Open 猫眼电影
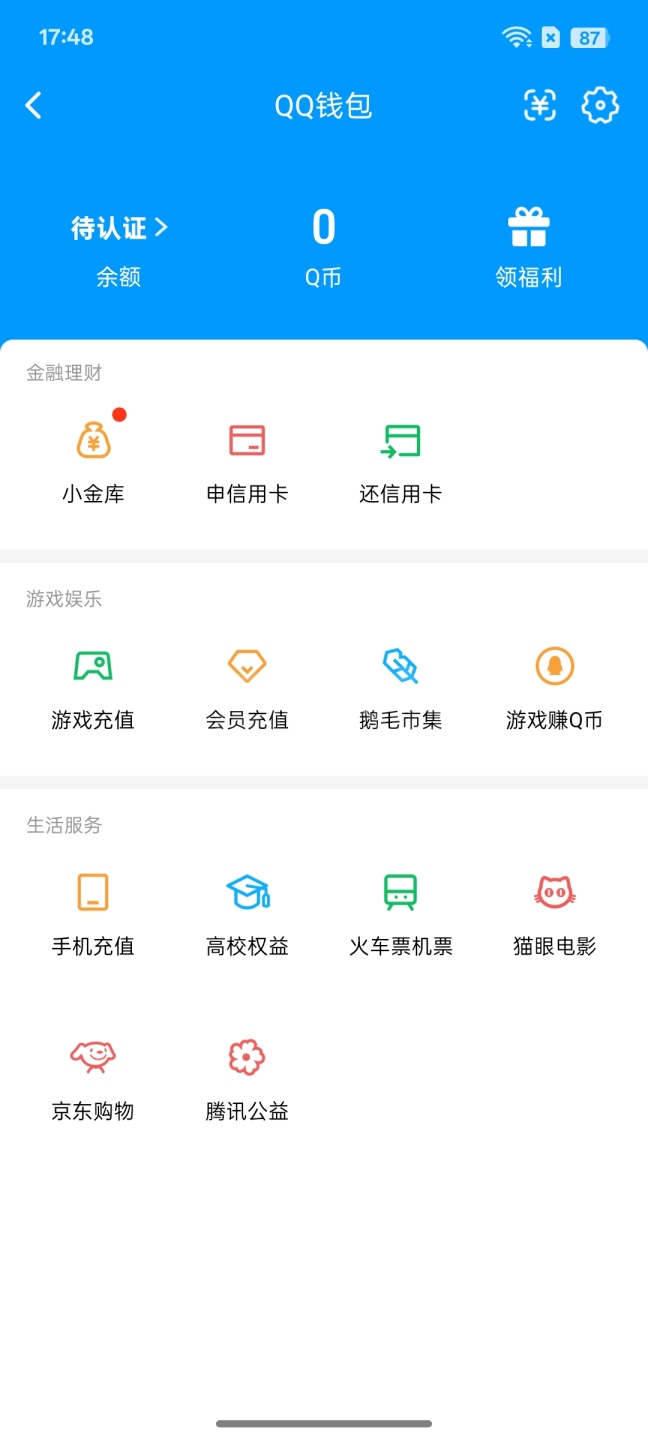648x1440 pixels. click(x=554, y=912)
